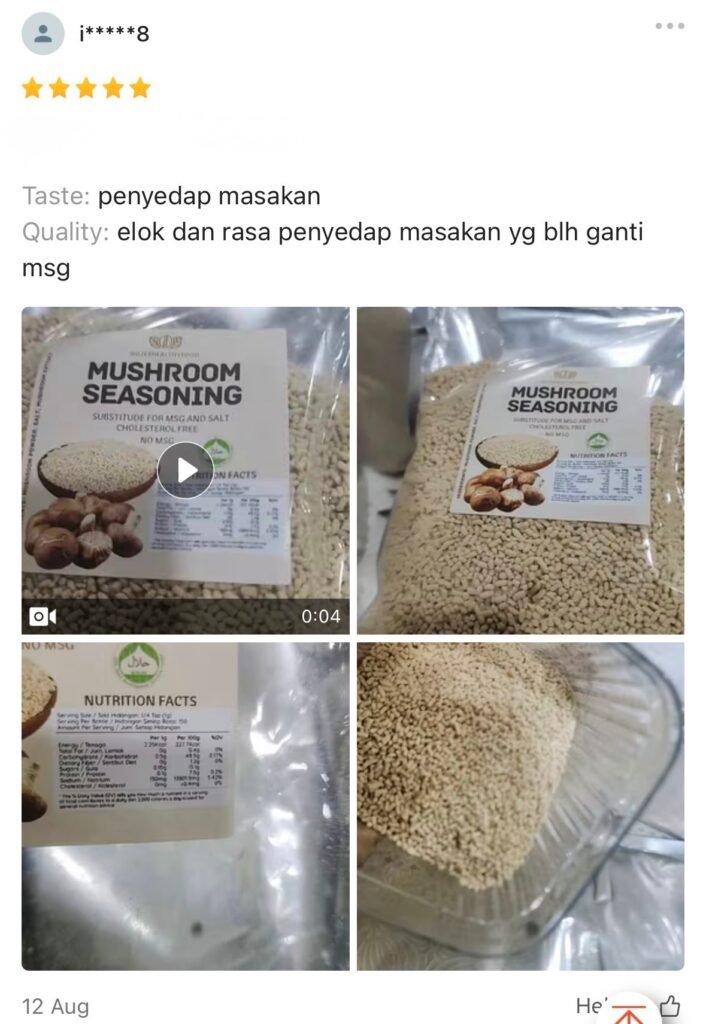
Task: Open the photo of the full seasoning bag
Action: [x=520, y=470]
